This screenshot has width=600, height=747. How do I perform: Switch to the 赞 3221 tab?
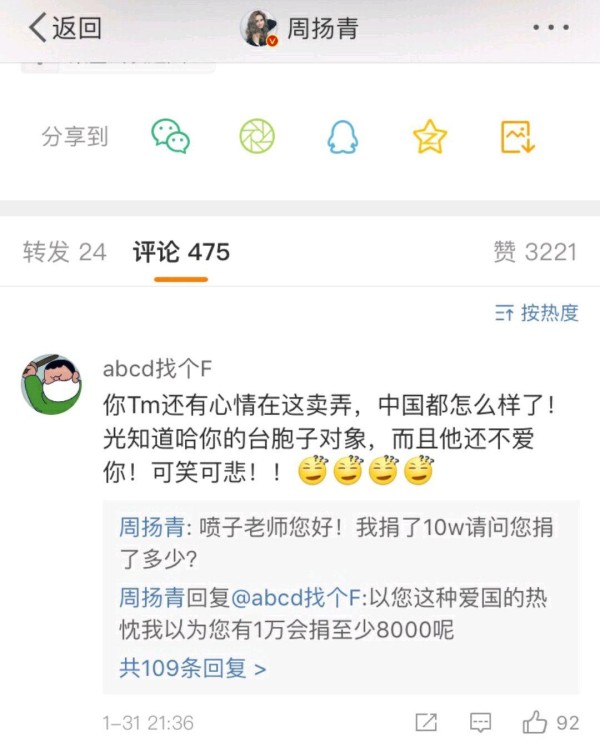pyautogui.click(x=534, y=252)
